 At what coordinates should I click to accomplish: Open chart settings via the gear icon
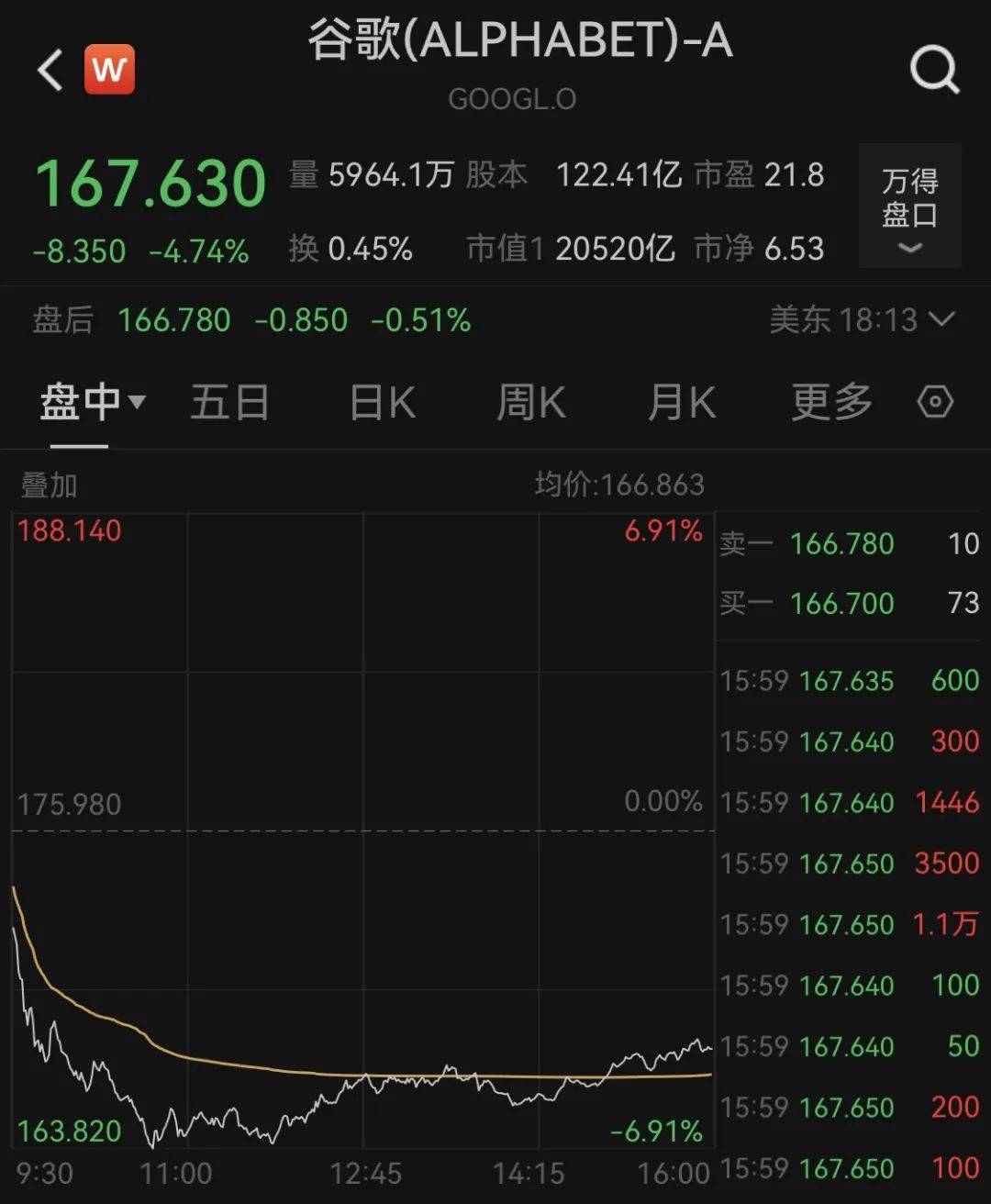[x=935, y=401]
